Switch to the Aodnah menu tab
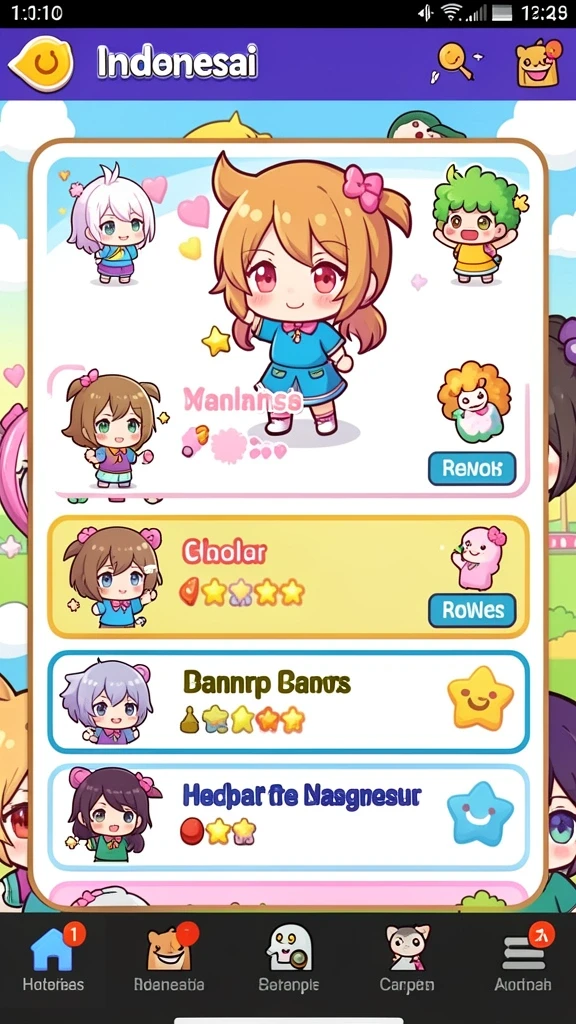 (523, 959)
